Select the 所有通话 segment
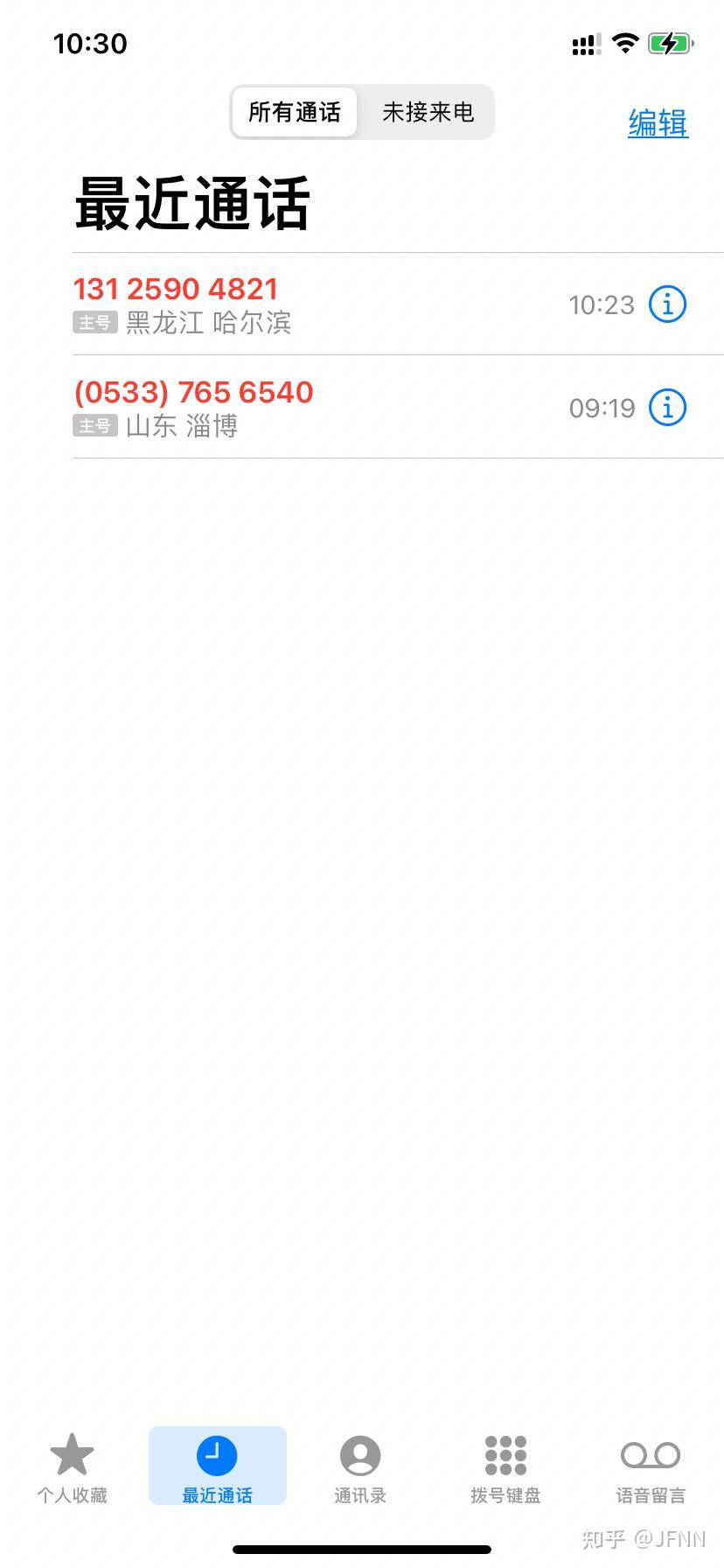Viewport: 724px width, 1568px height. pos(295,113)
